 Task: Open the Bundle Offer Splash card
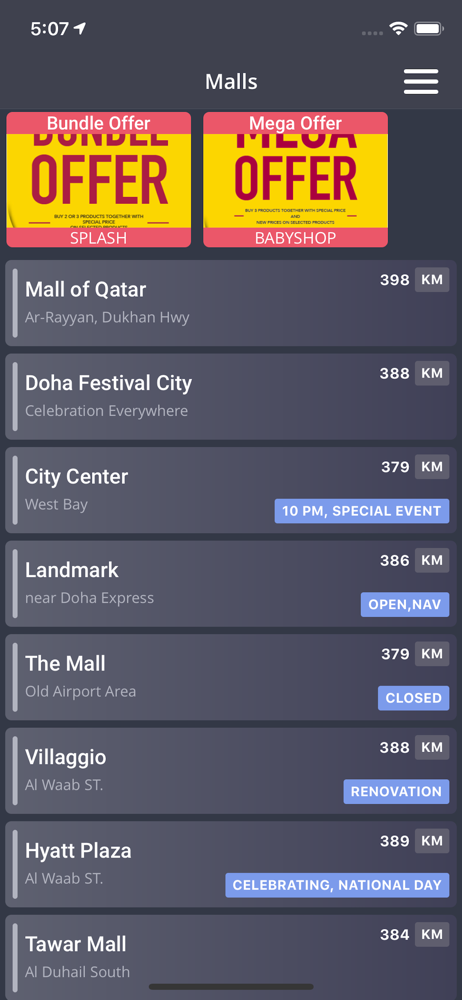(99, 179)
